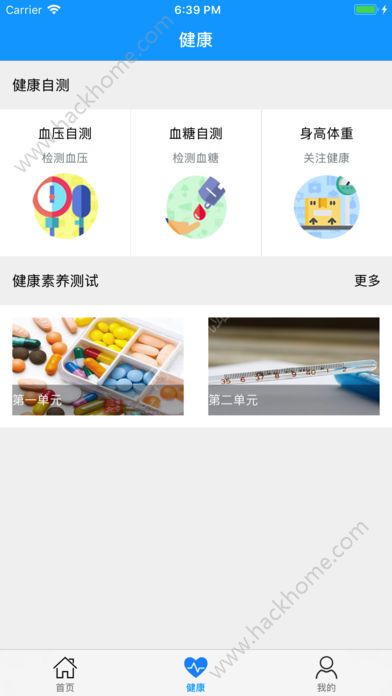Tap 更多 to see more tests
392x696 pixels.
(x=367, y=281)
